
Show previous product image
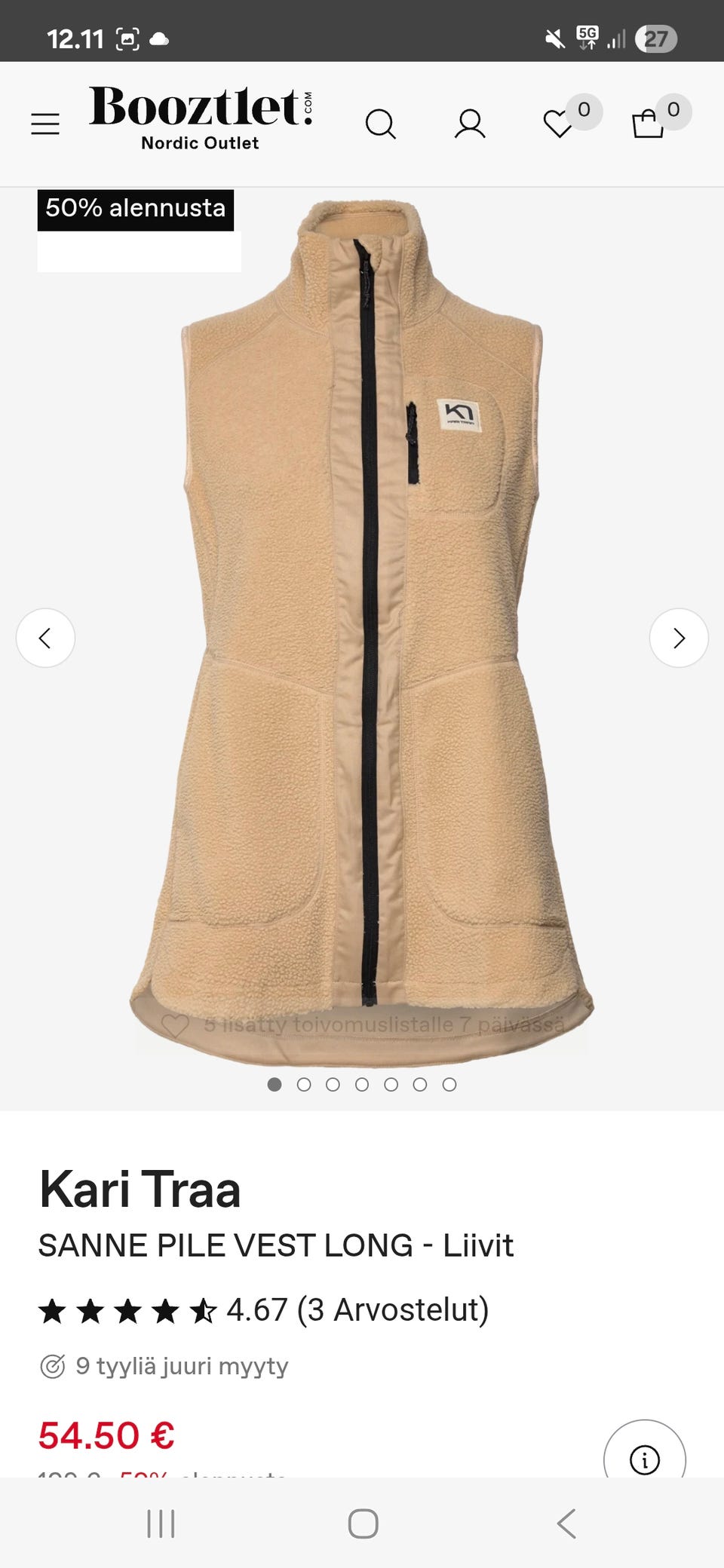[x=45, y=638]
